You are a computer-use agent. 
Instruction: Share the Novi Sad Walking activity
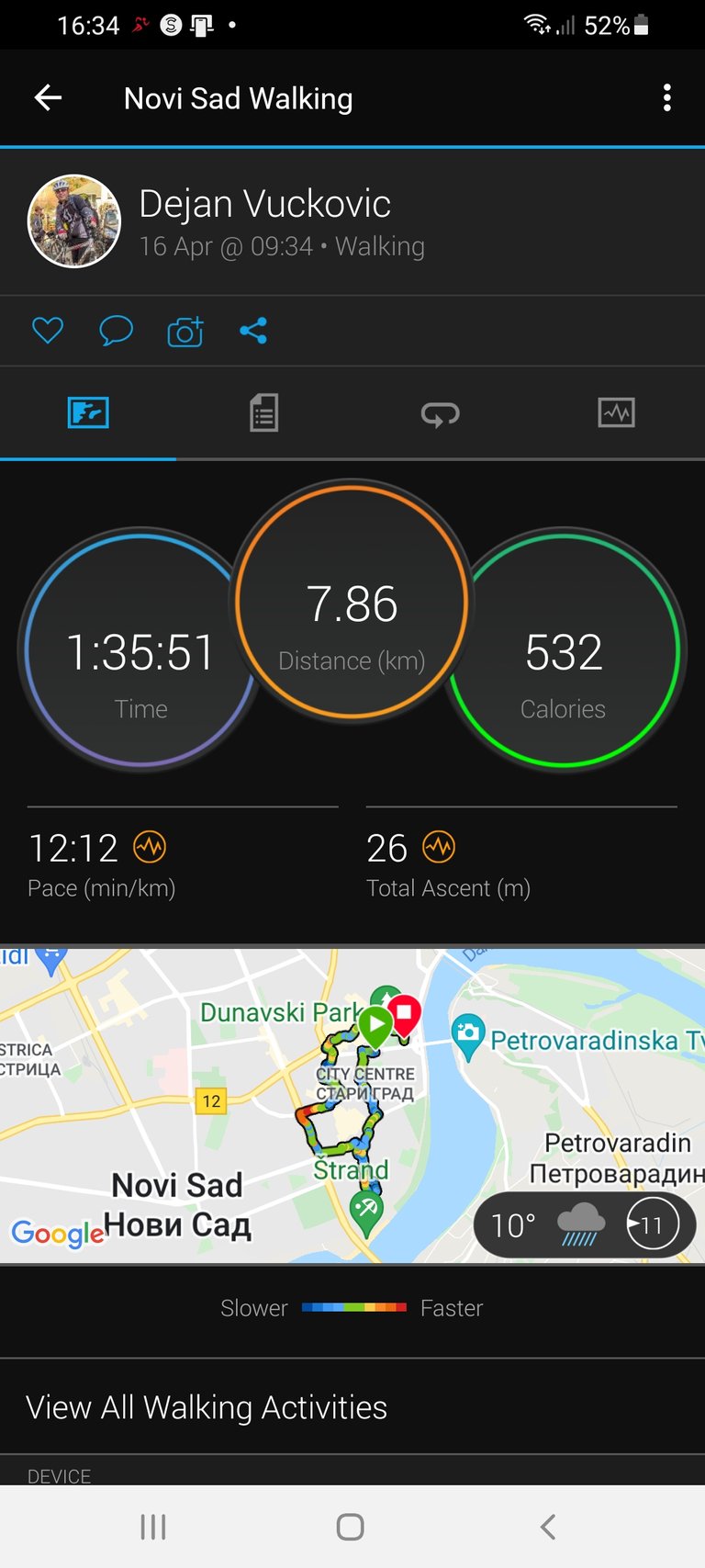tap(253, 330)
